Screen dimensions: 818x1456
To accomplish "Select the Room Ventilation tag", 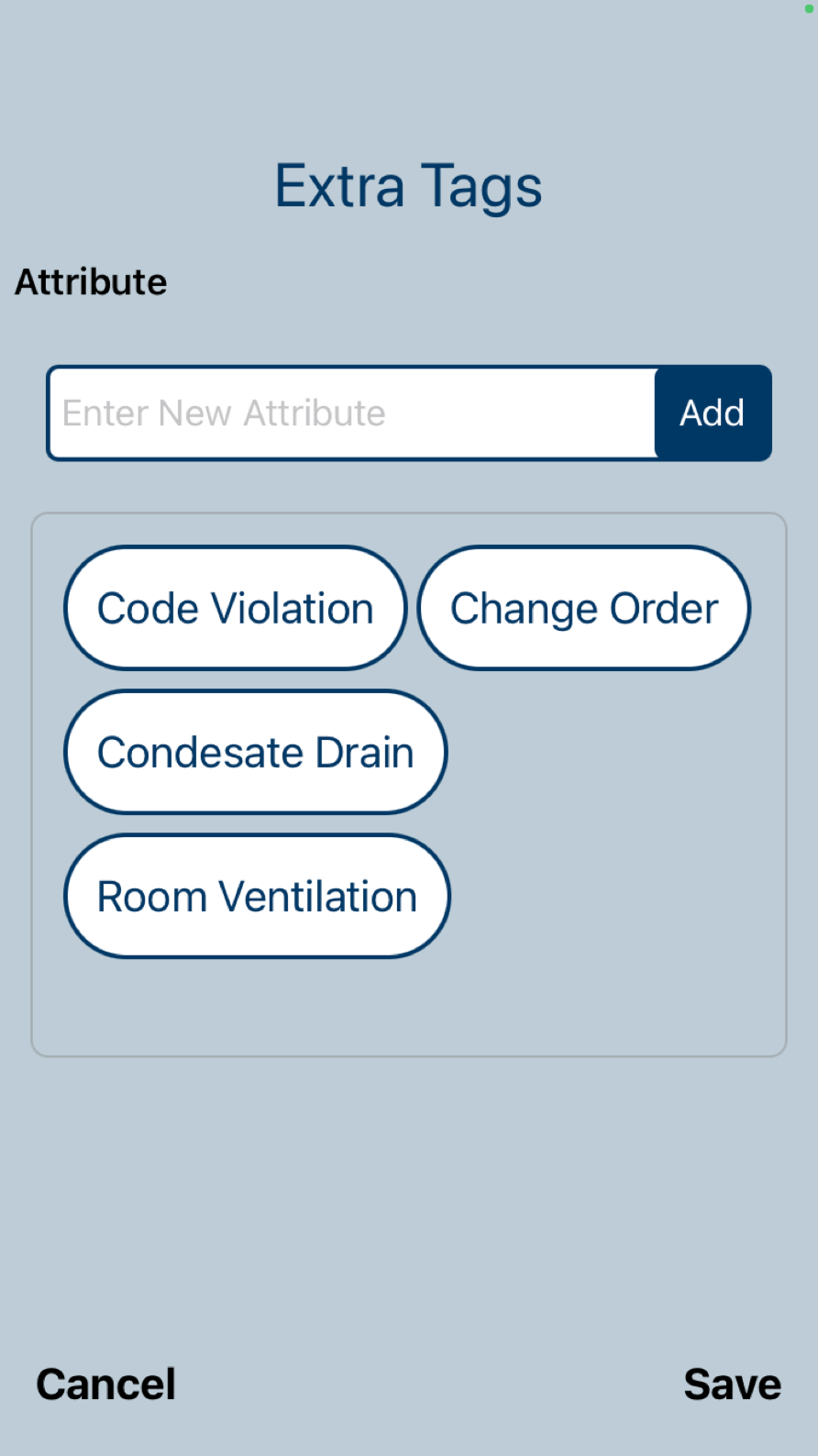I will click(257, 897).
